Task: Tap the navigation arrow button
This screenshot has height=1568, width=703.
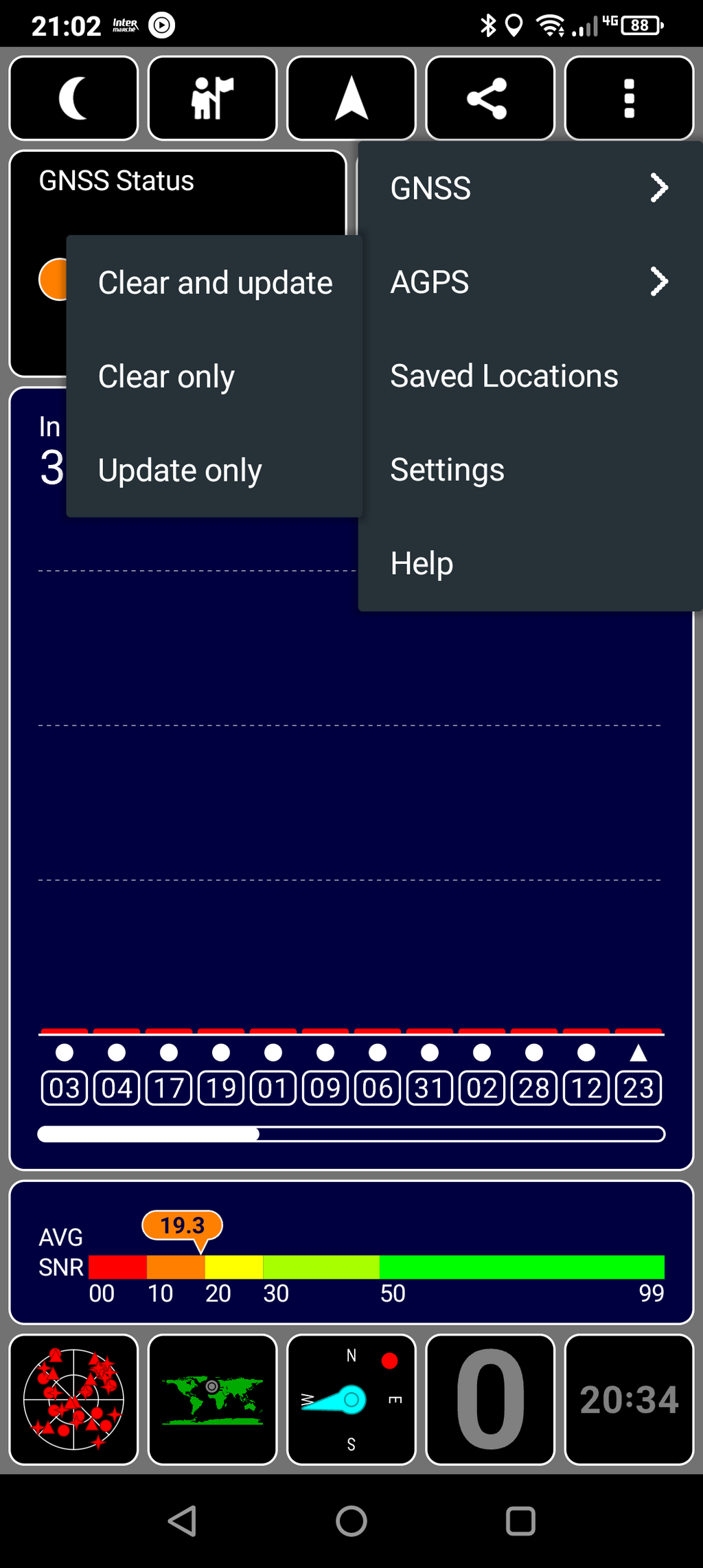Action: pos(351,98)
